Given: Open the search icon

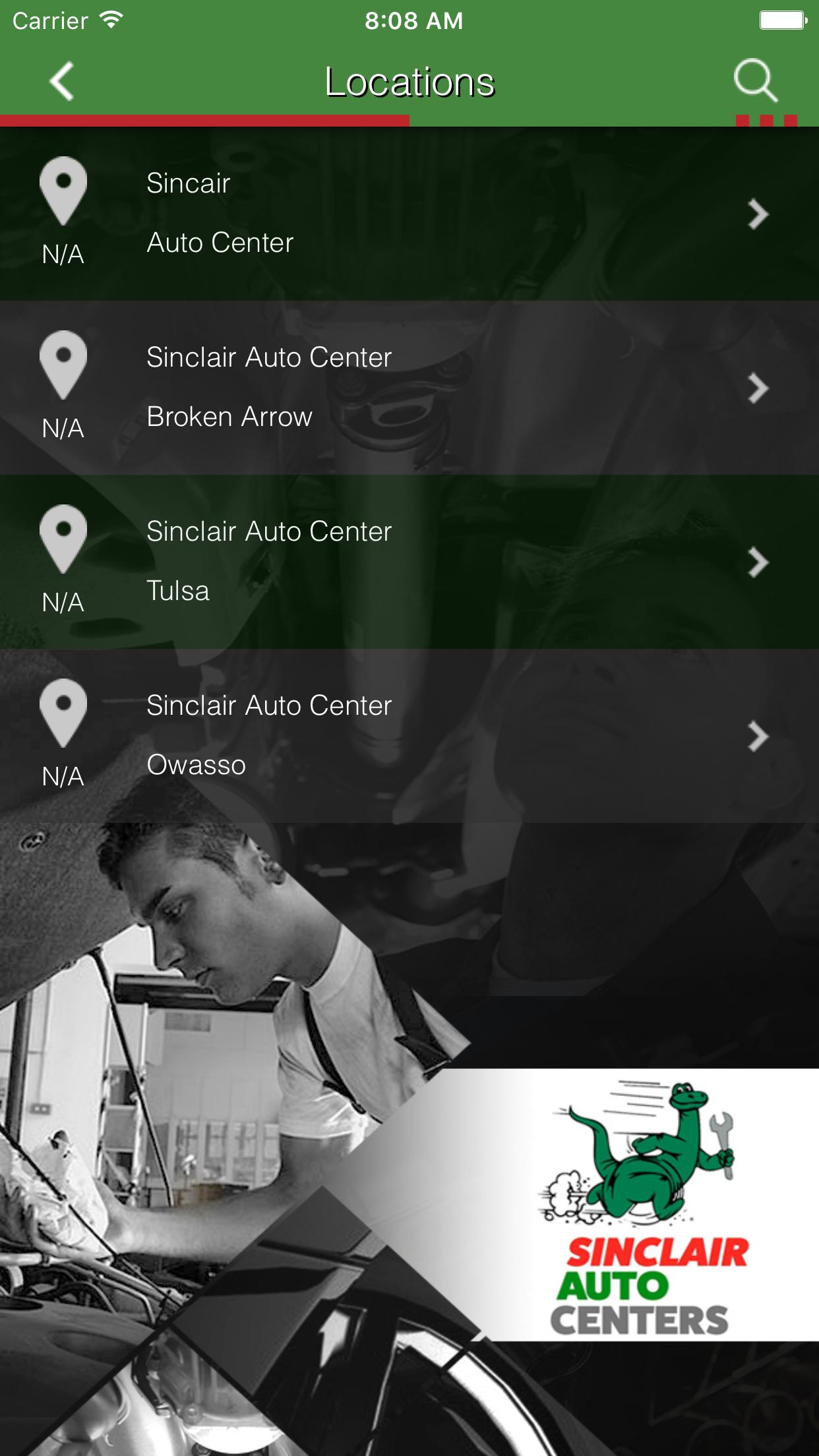Looking at the screenshot, I should pyautogui.click(x=755, y=81).
